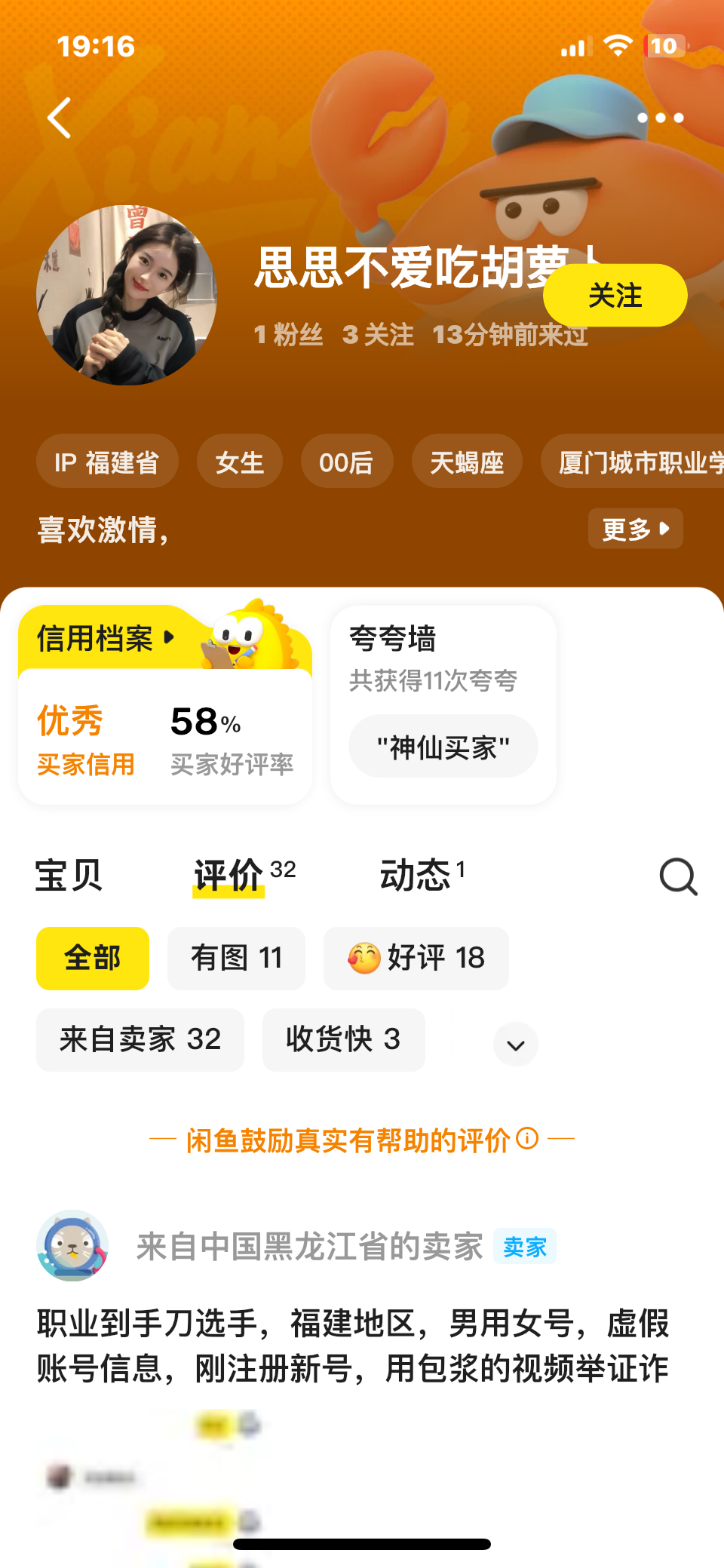Filter reviews by 好评 18
Viewport: 724px width, 1568px height.
point(416,959)
